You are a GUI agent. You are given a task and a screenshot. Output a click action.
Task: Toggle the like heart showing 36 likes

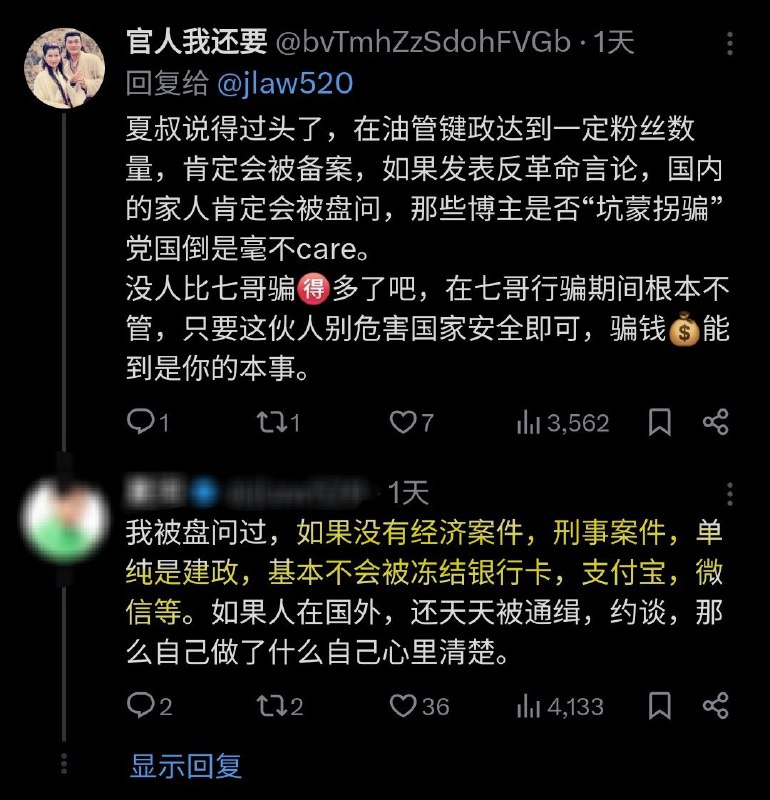402,706
